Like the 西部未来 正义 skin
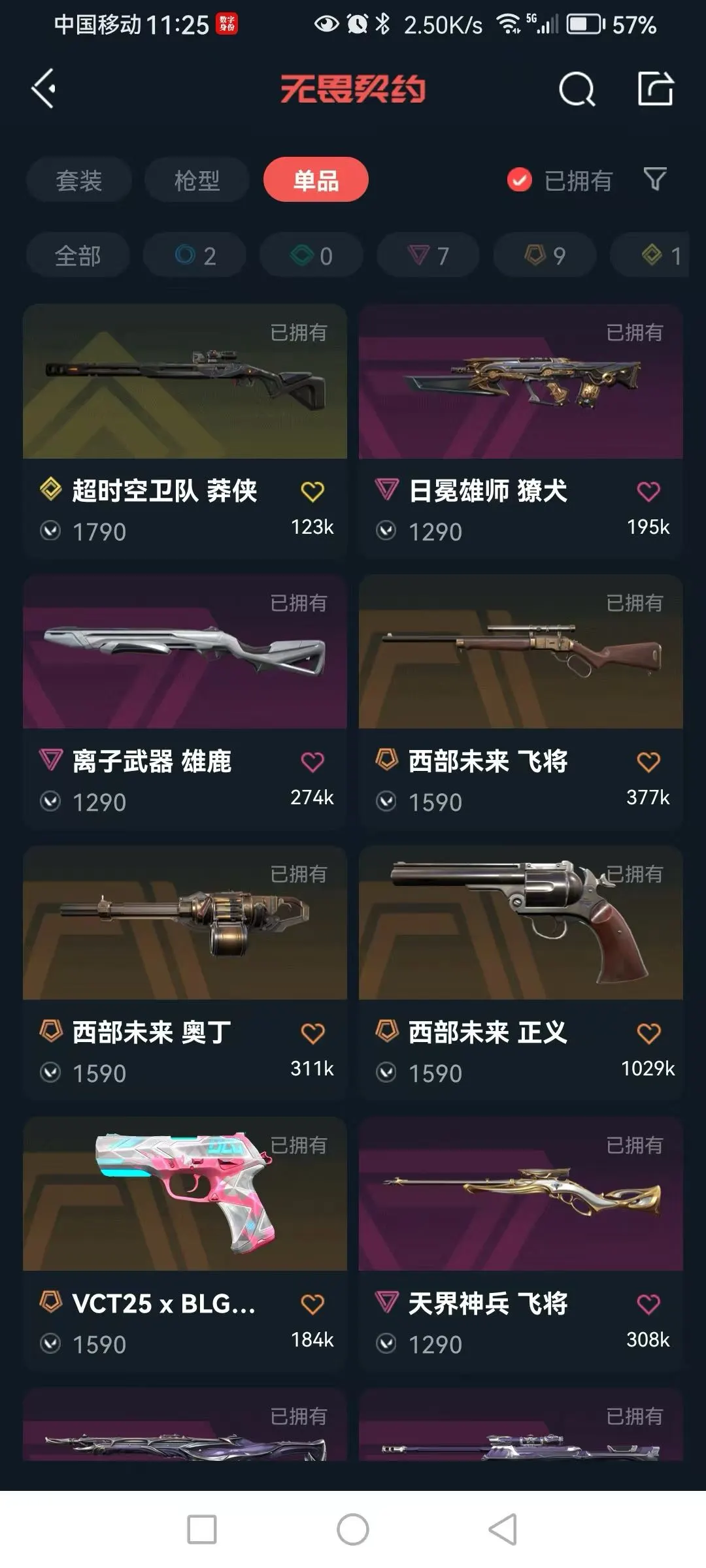 point(648,1034)
